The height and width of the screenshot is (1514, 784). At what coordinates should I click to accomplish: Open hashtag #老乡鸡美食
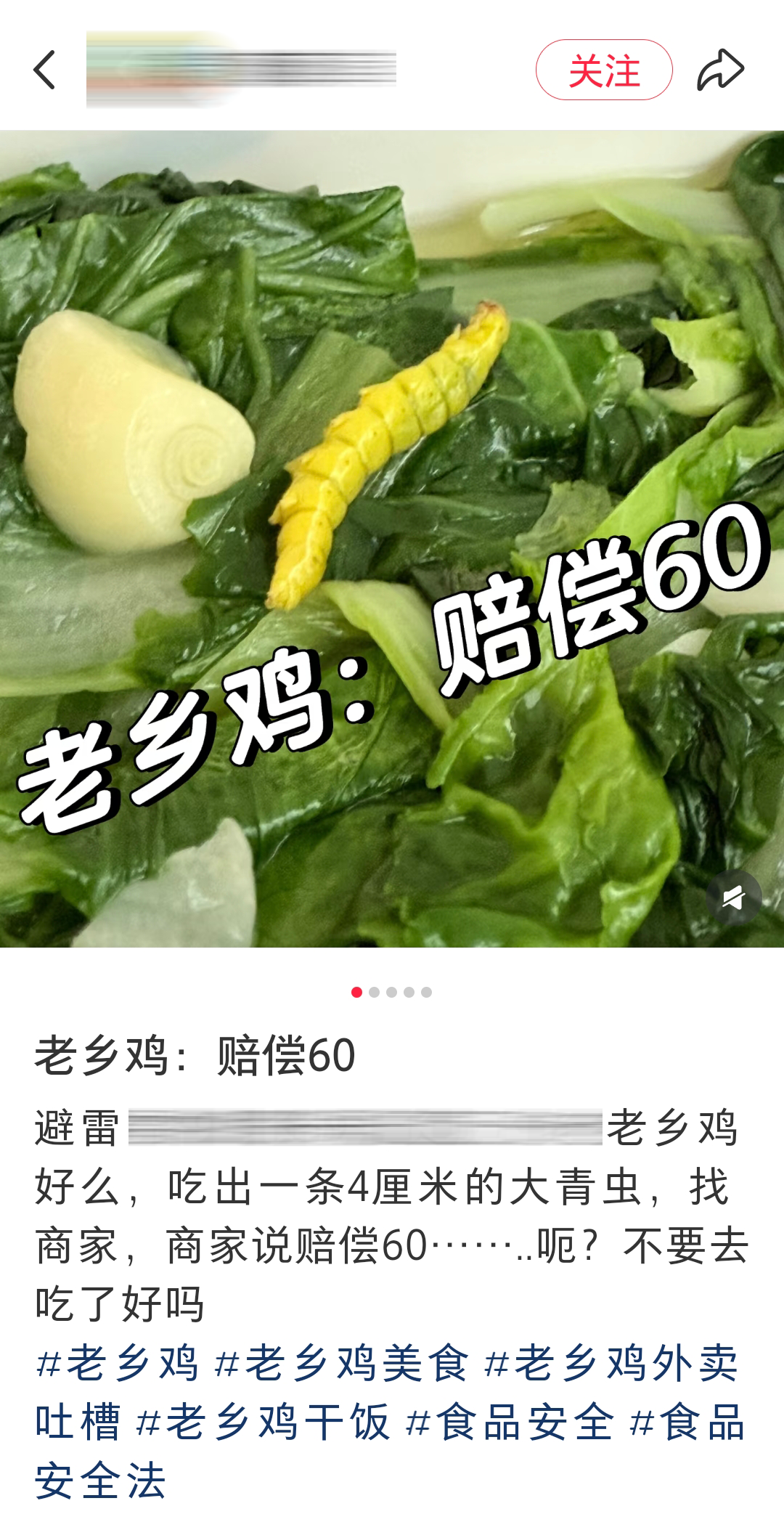click(341, 1362)
